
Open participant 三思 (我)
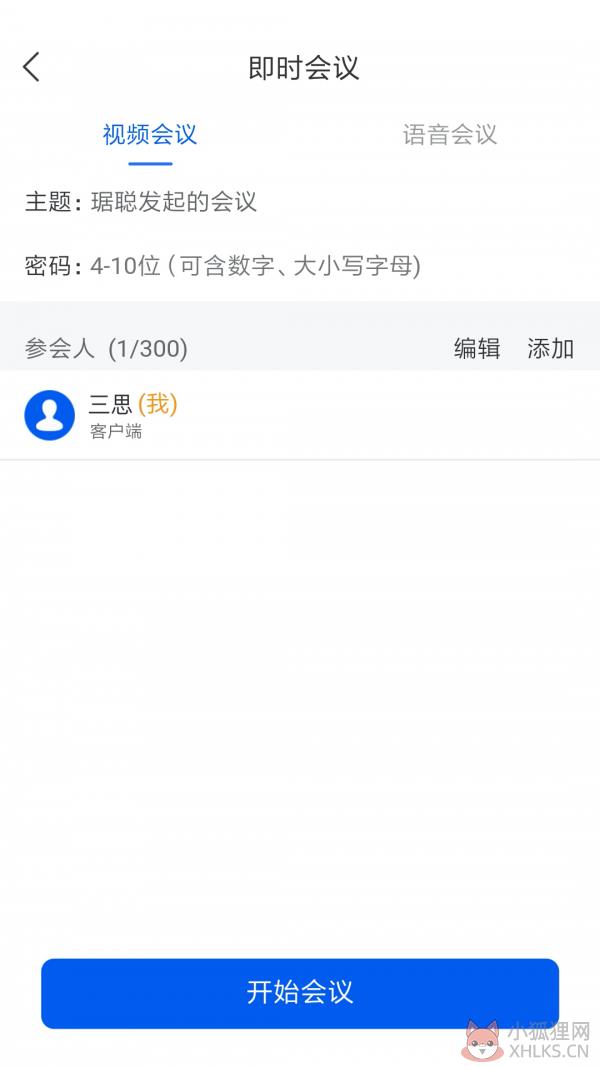(300, 415)
